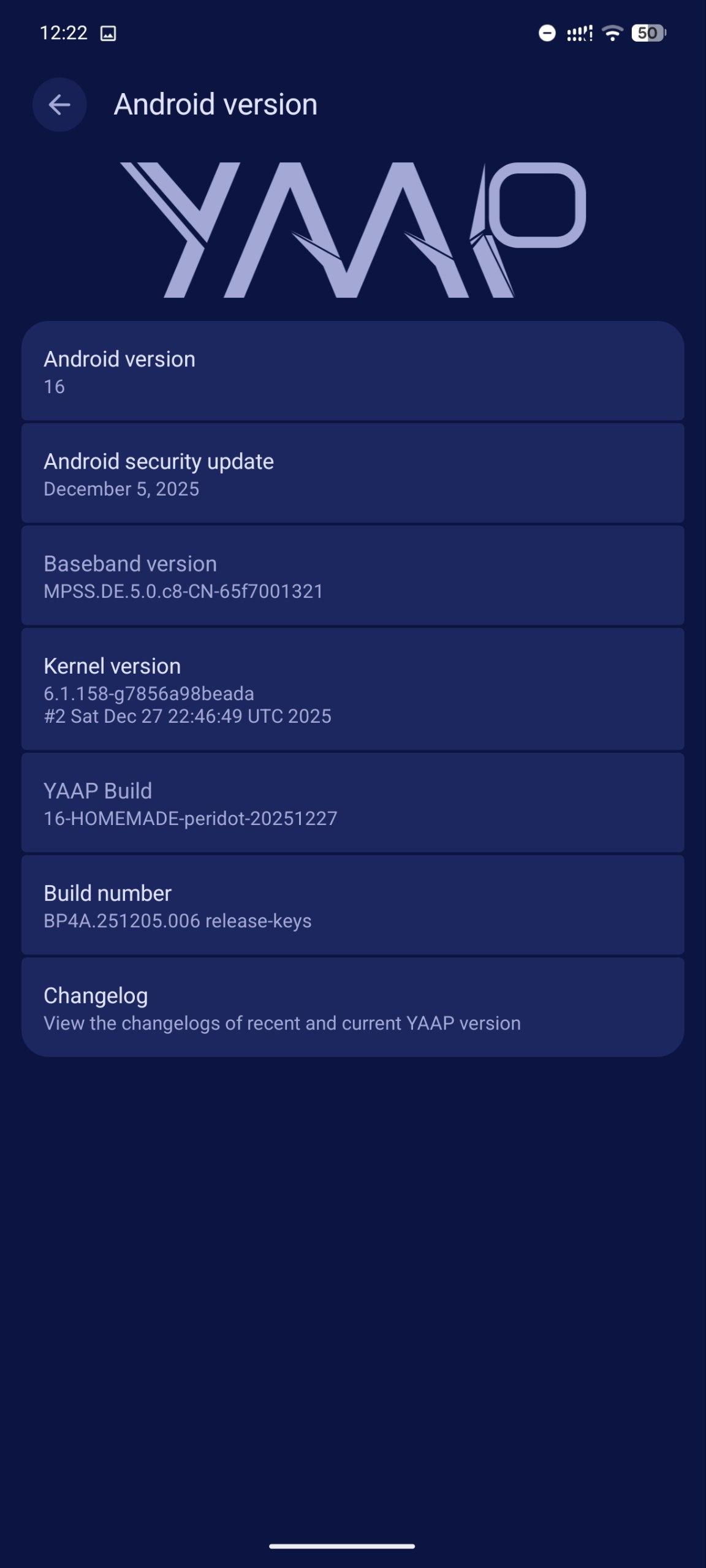Open the Changelog for YAAP versions
Image resolution: width=706 pixels, height=1568 pixels.
click(352, 1008)
